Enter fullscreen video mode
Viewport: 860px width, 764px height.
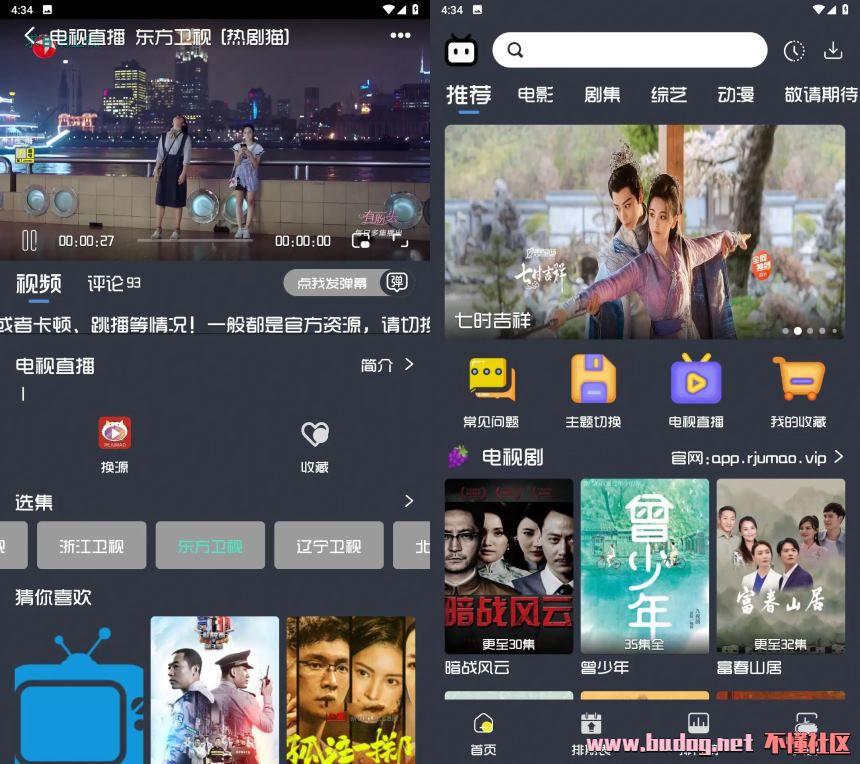400,240
